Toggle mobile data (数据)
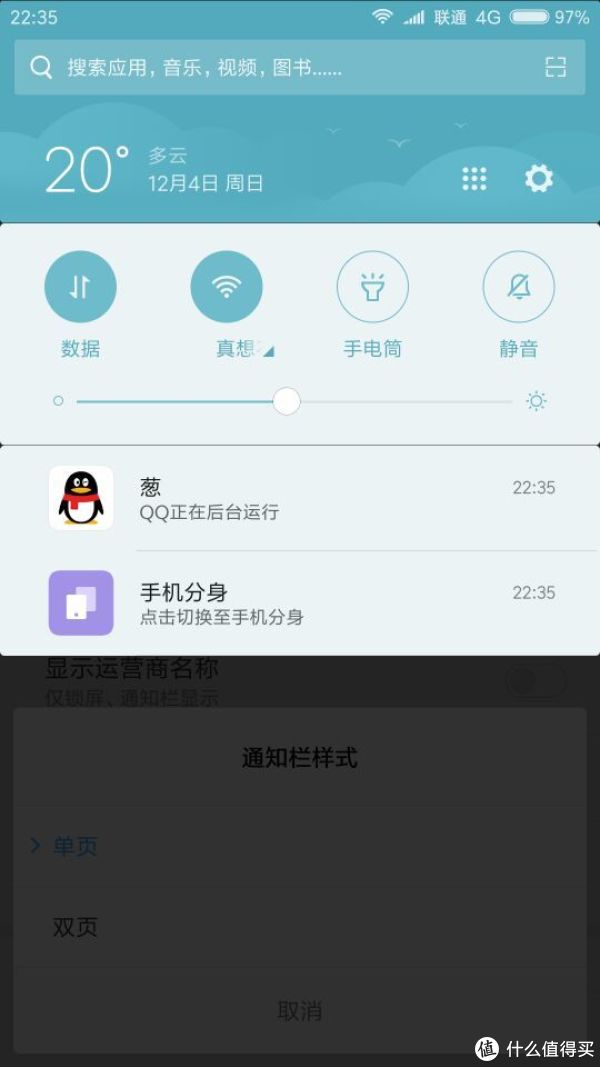 (80, 287)
